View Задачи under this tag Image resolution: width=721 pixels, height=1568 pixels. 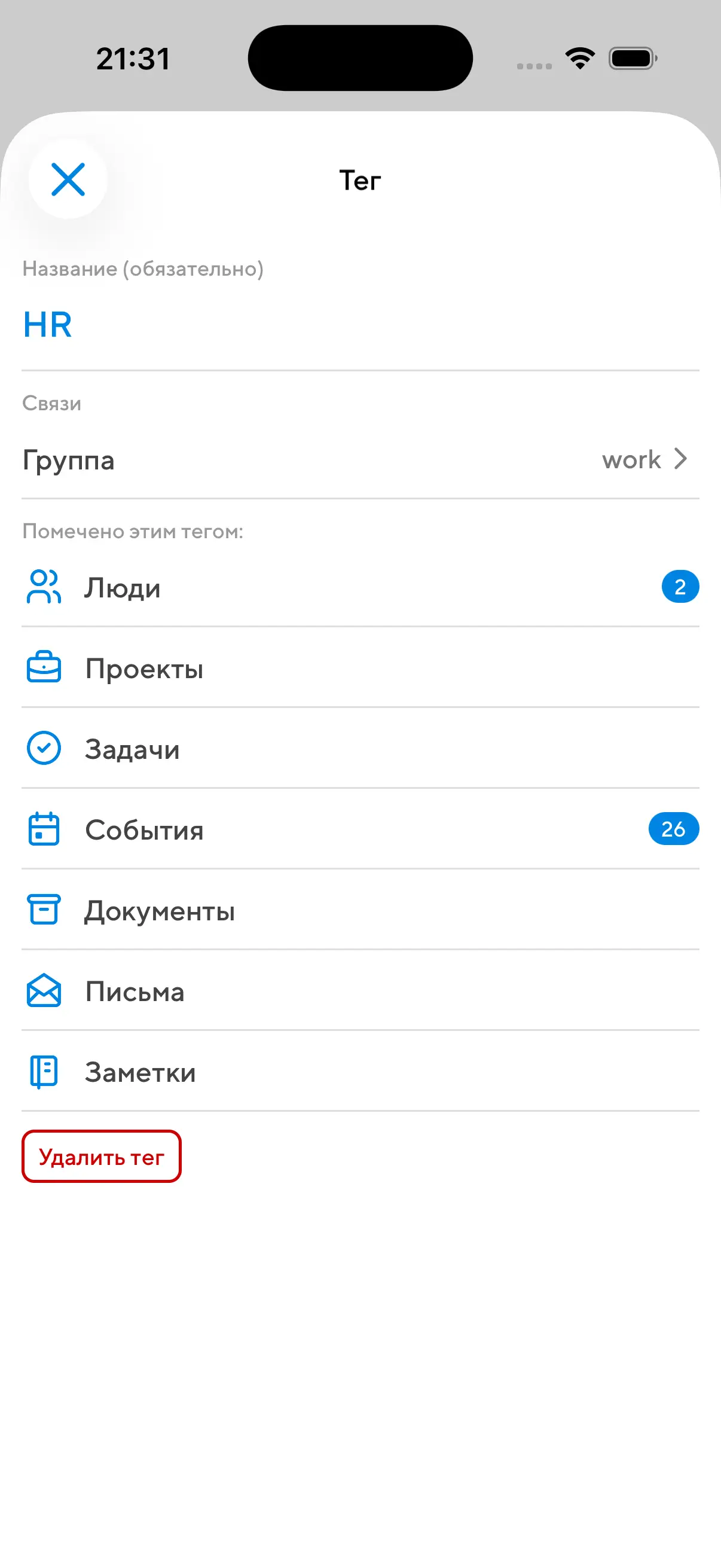coord(360,749)
